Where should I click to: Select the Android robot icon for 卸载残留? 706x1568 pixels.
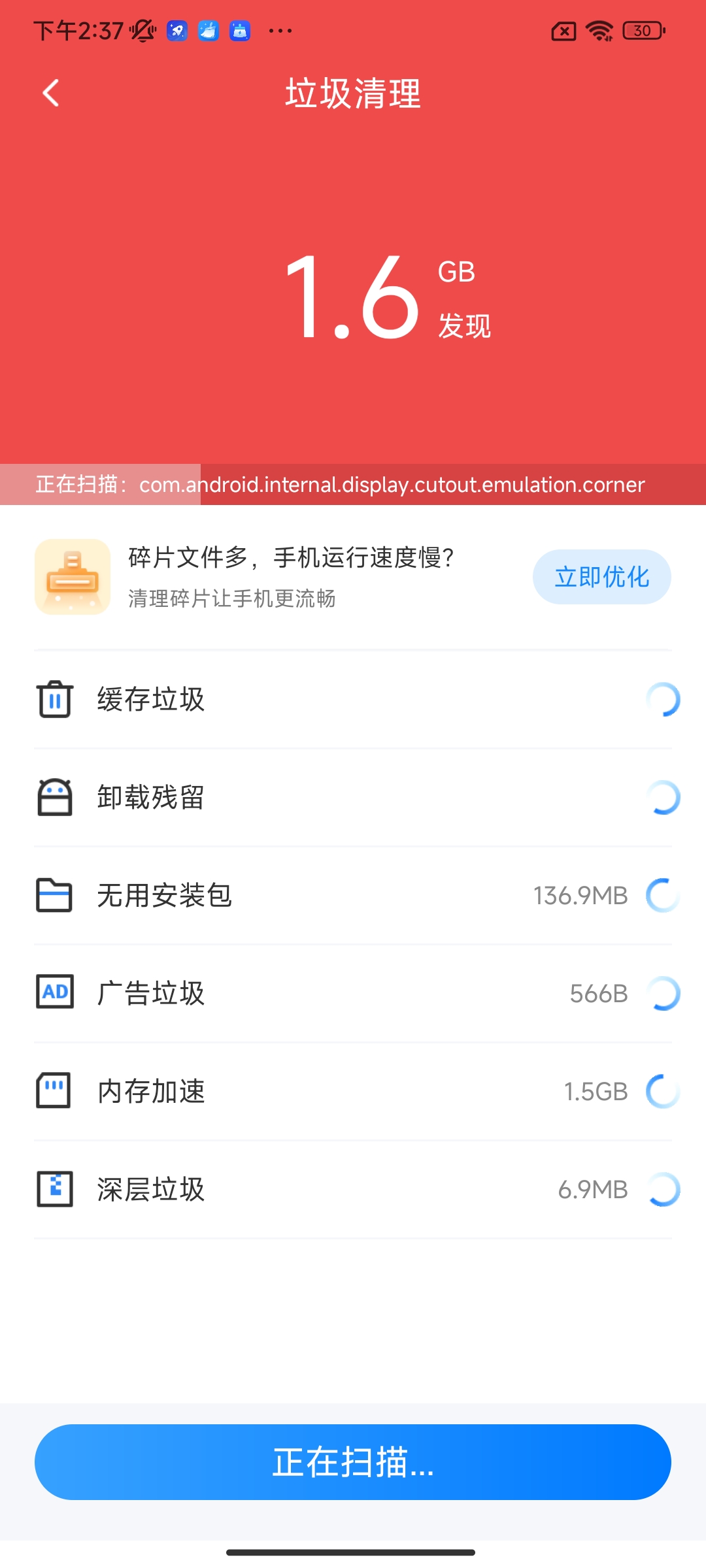(55, 797)
